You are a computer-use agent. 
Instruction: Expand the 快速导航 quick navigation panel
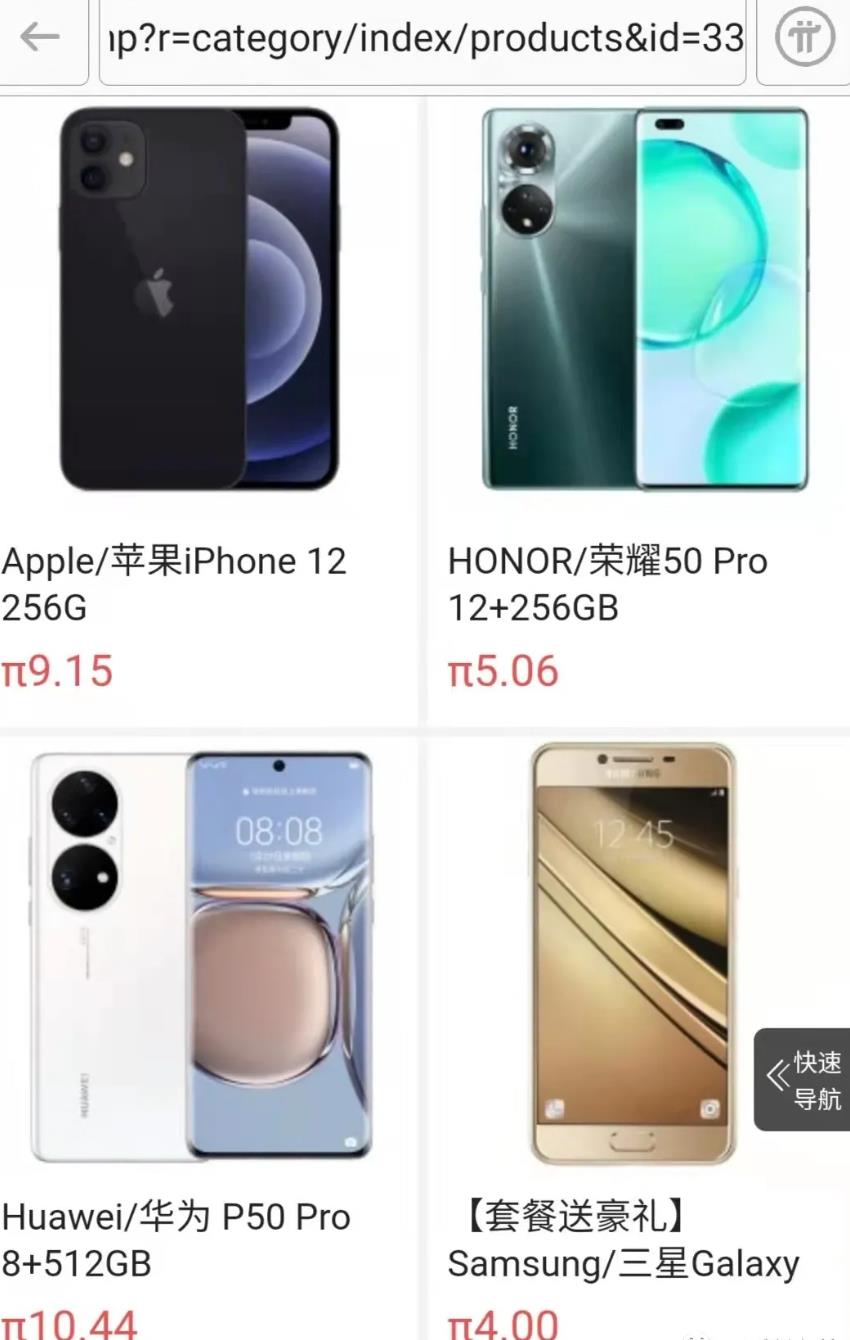tap(803, 1080)
